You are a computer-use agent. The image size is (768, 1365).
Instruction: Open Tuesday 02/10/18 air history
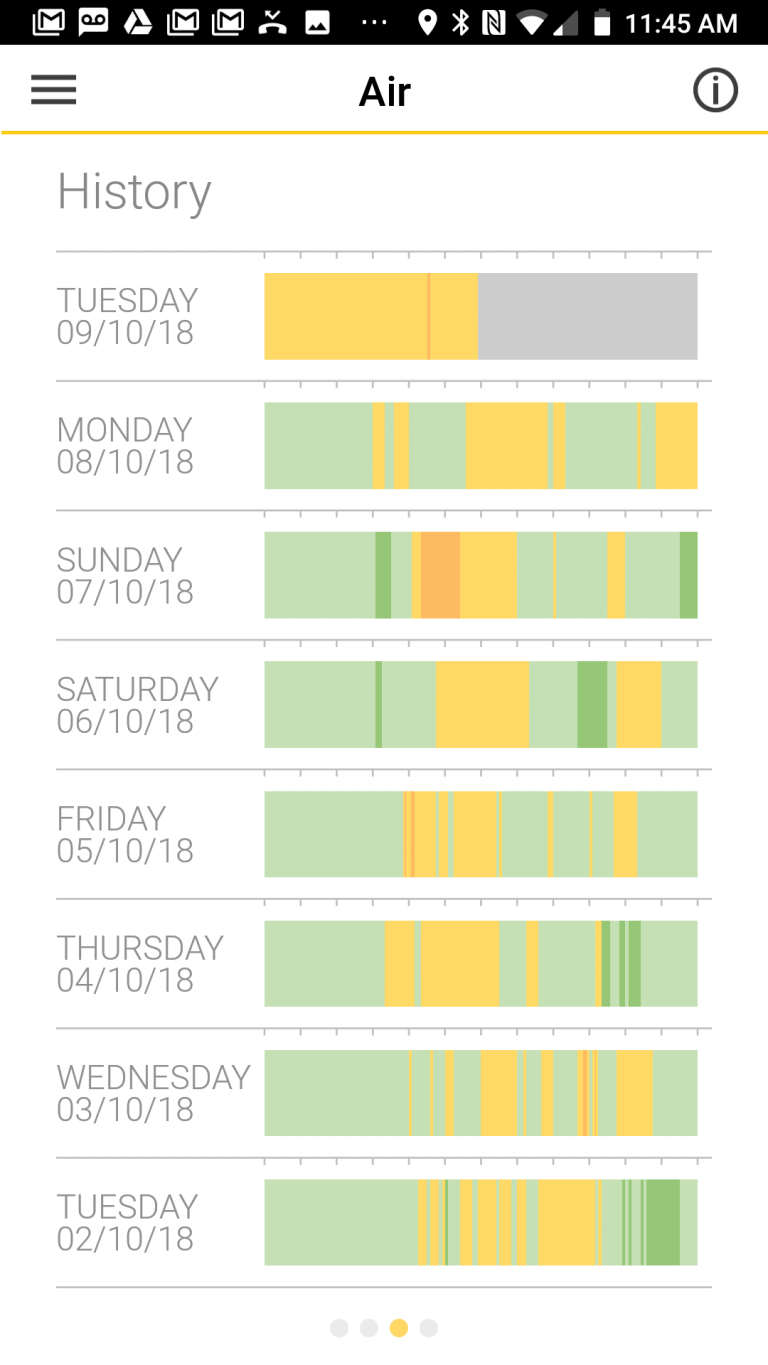pos(384,1222)
